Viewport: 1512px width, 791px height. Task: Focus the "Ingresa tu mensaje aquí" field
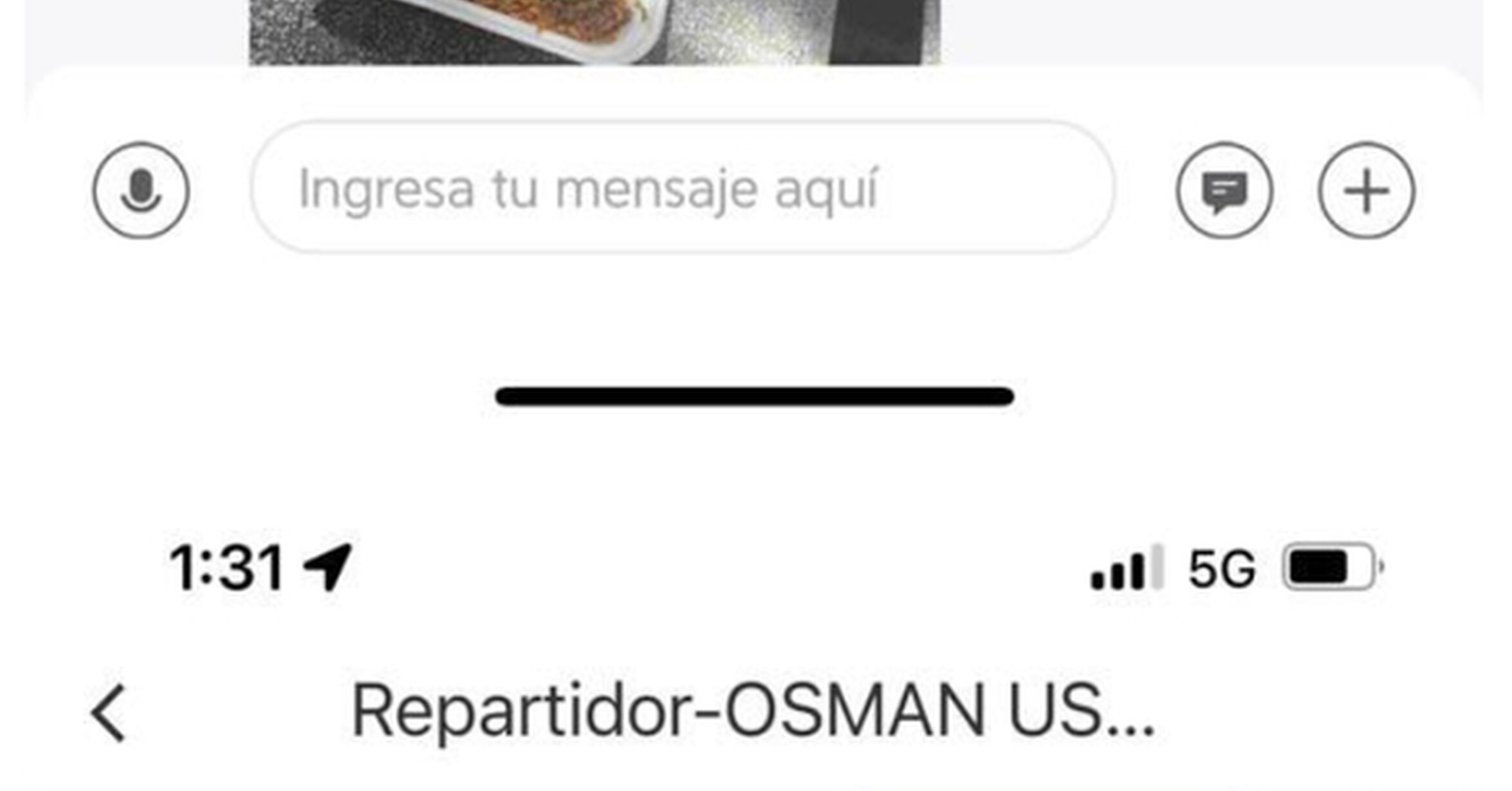point(683,187)
